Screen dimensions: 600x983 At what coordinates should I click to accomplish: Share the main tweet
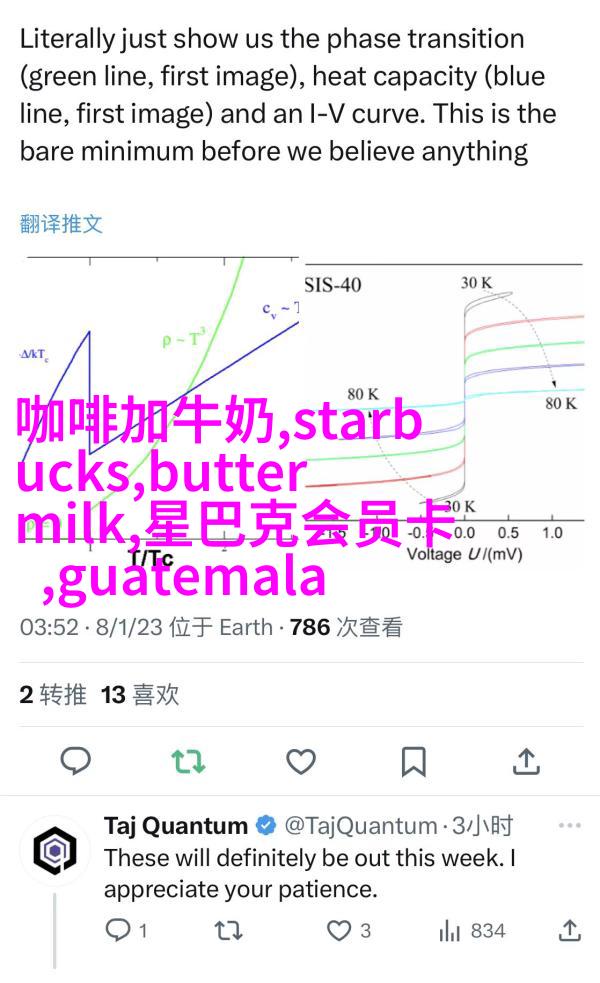(x=526, y=761)
